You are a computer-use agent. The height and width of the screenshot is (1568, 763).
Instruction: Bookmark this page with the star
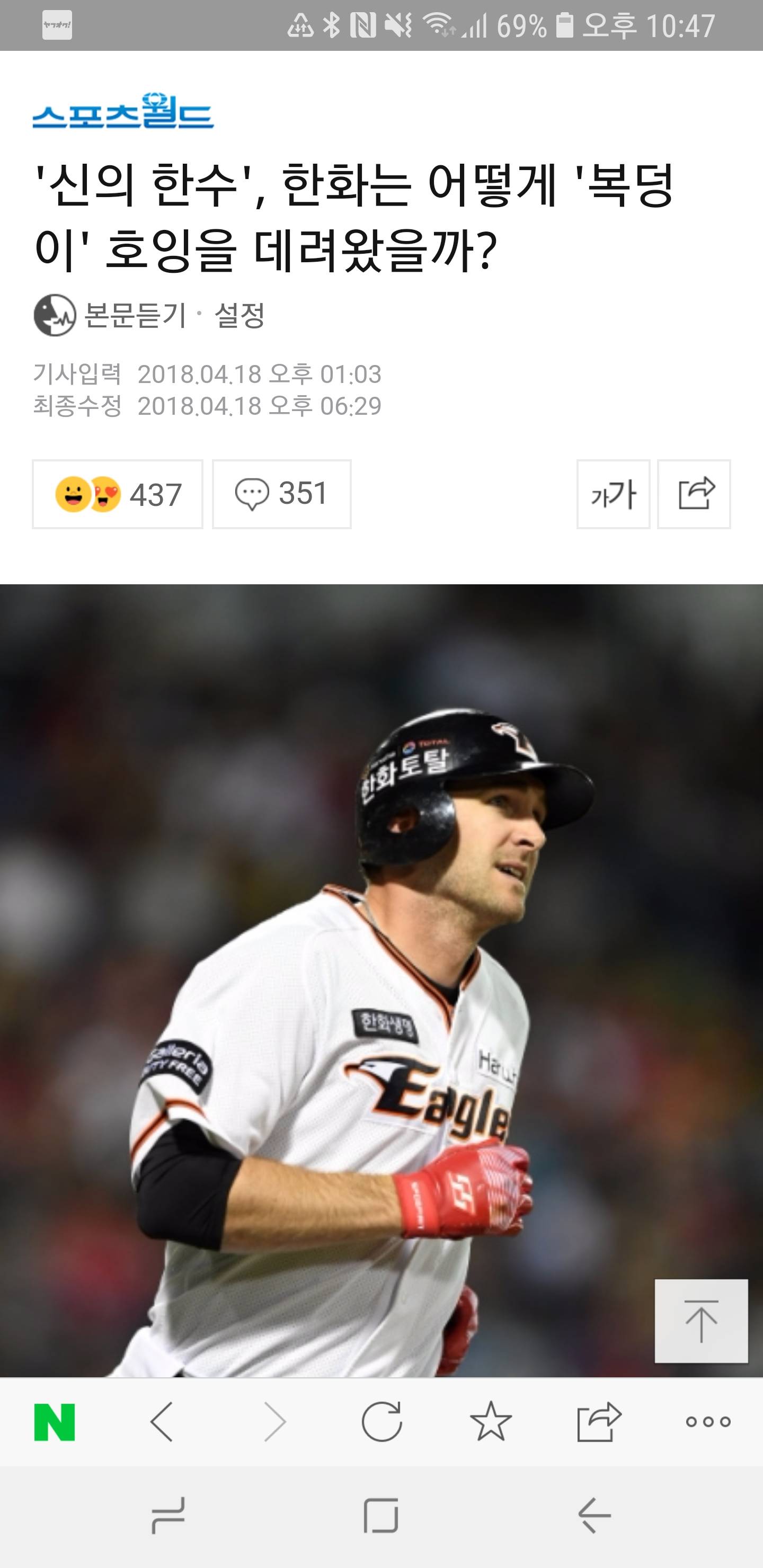(x=491, y=1422)
